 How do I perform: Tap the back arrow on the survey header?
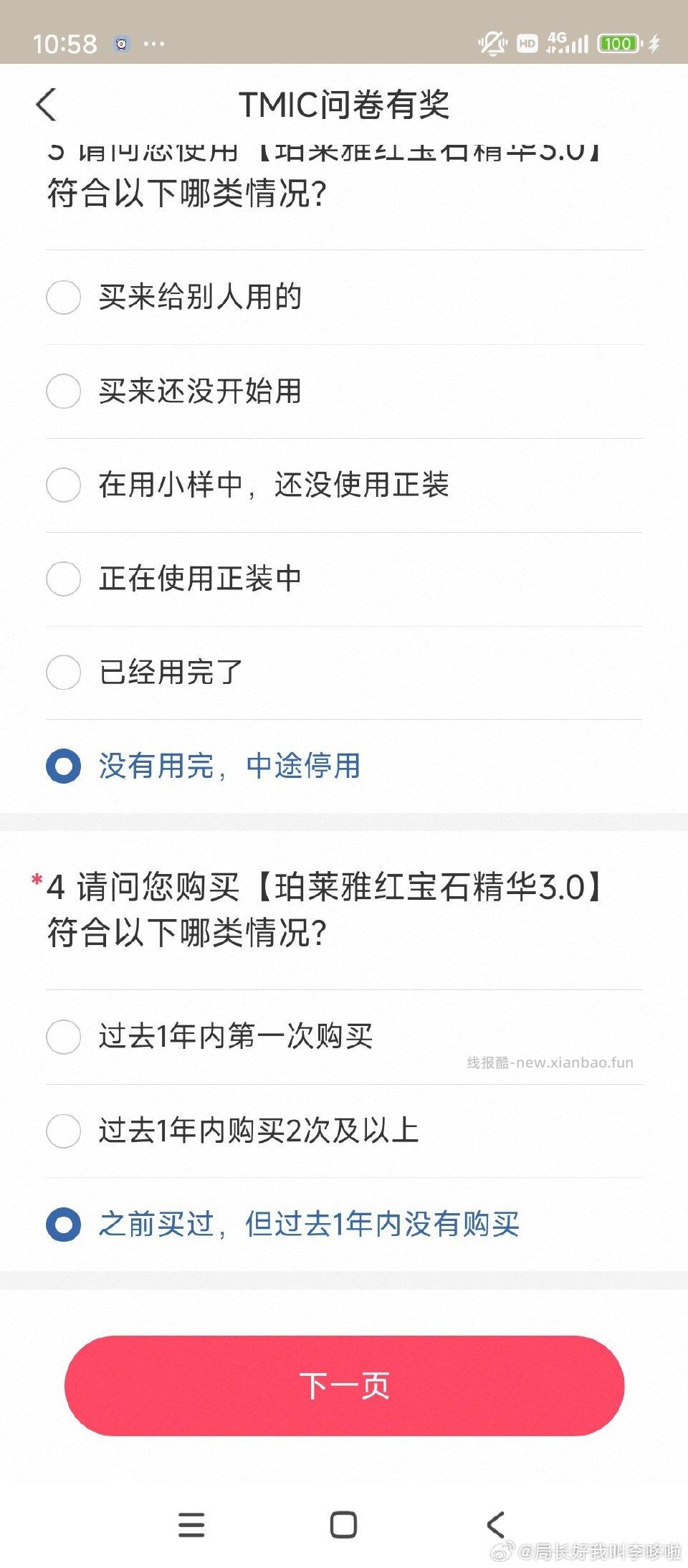tap(46, 105)
